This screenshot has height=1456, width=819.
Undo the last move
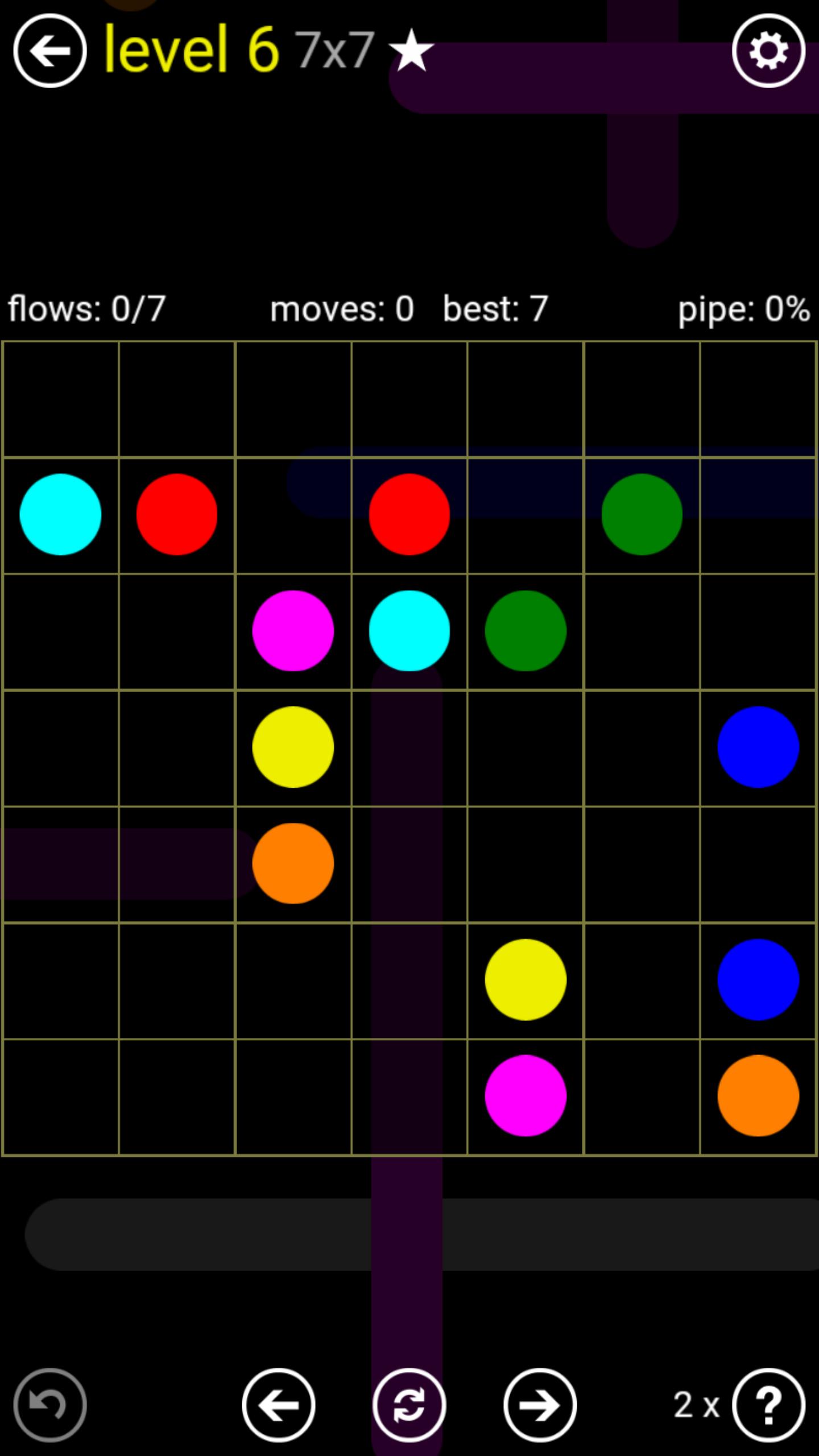pos(50,1405)
